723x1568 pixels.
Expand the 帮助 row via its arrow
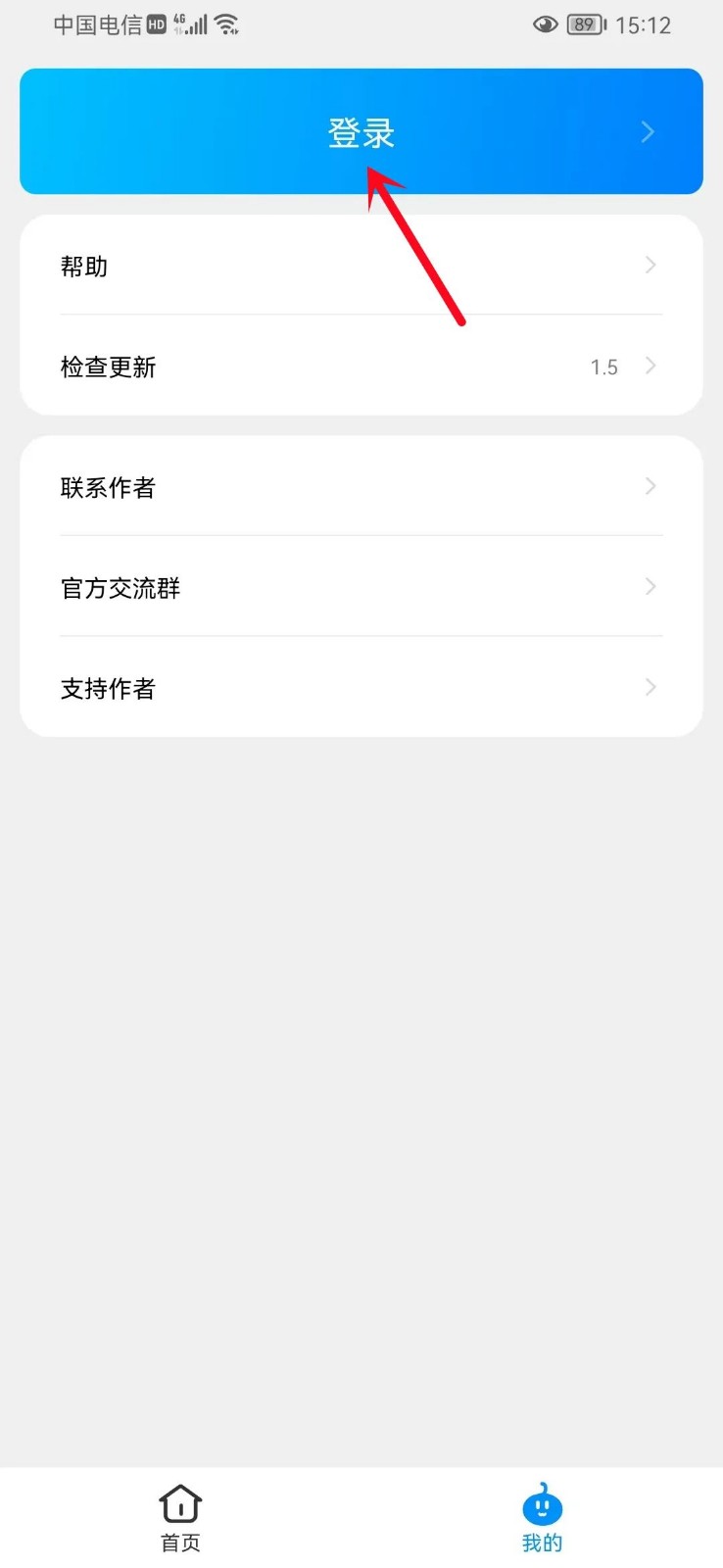pos(650,265)
